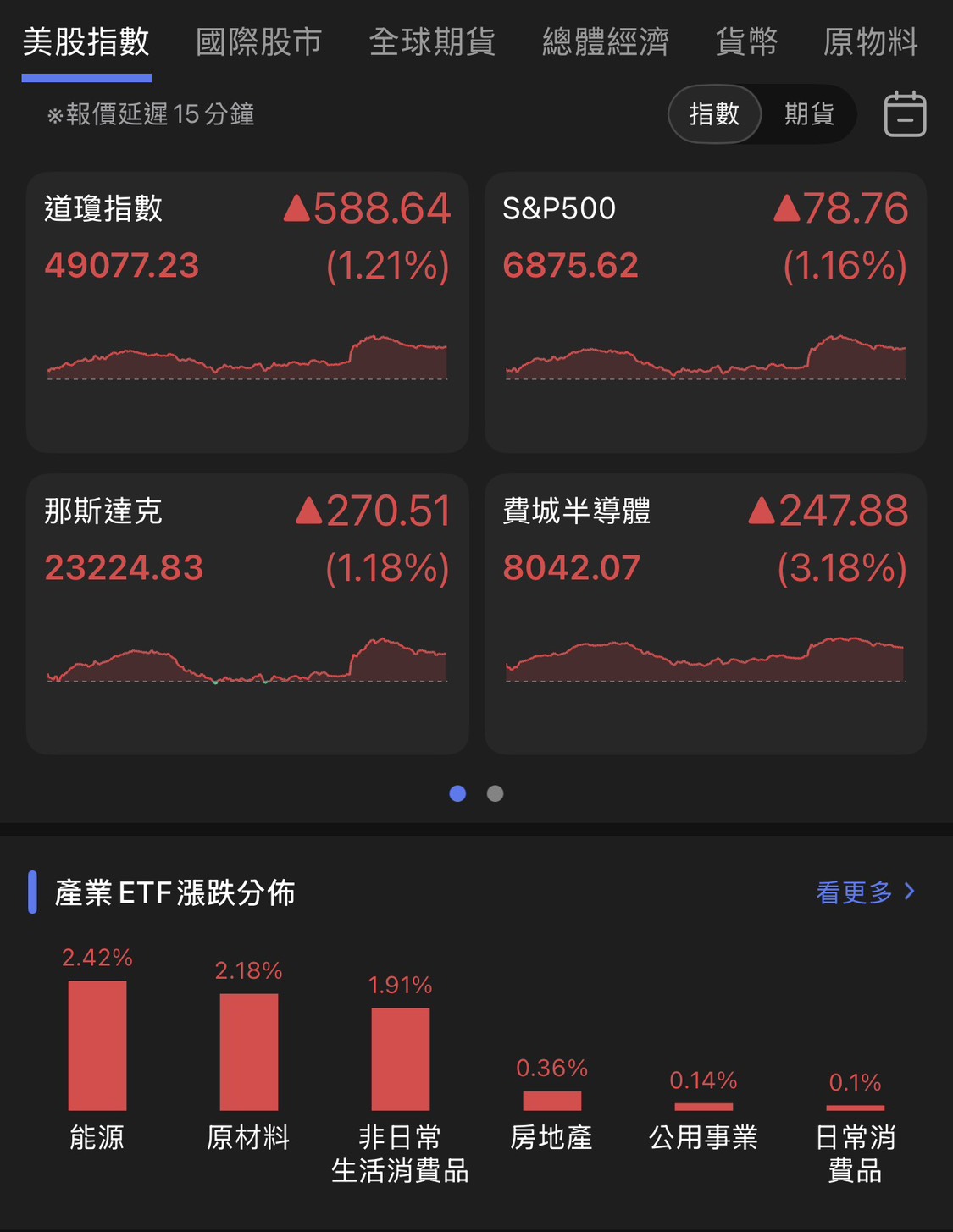Screen dimensions: 953x1232
Task: Click the 日常消費品 sector bar
Action: [855, 1108]
